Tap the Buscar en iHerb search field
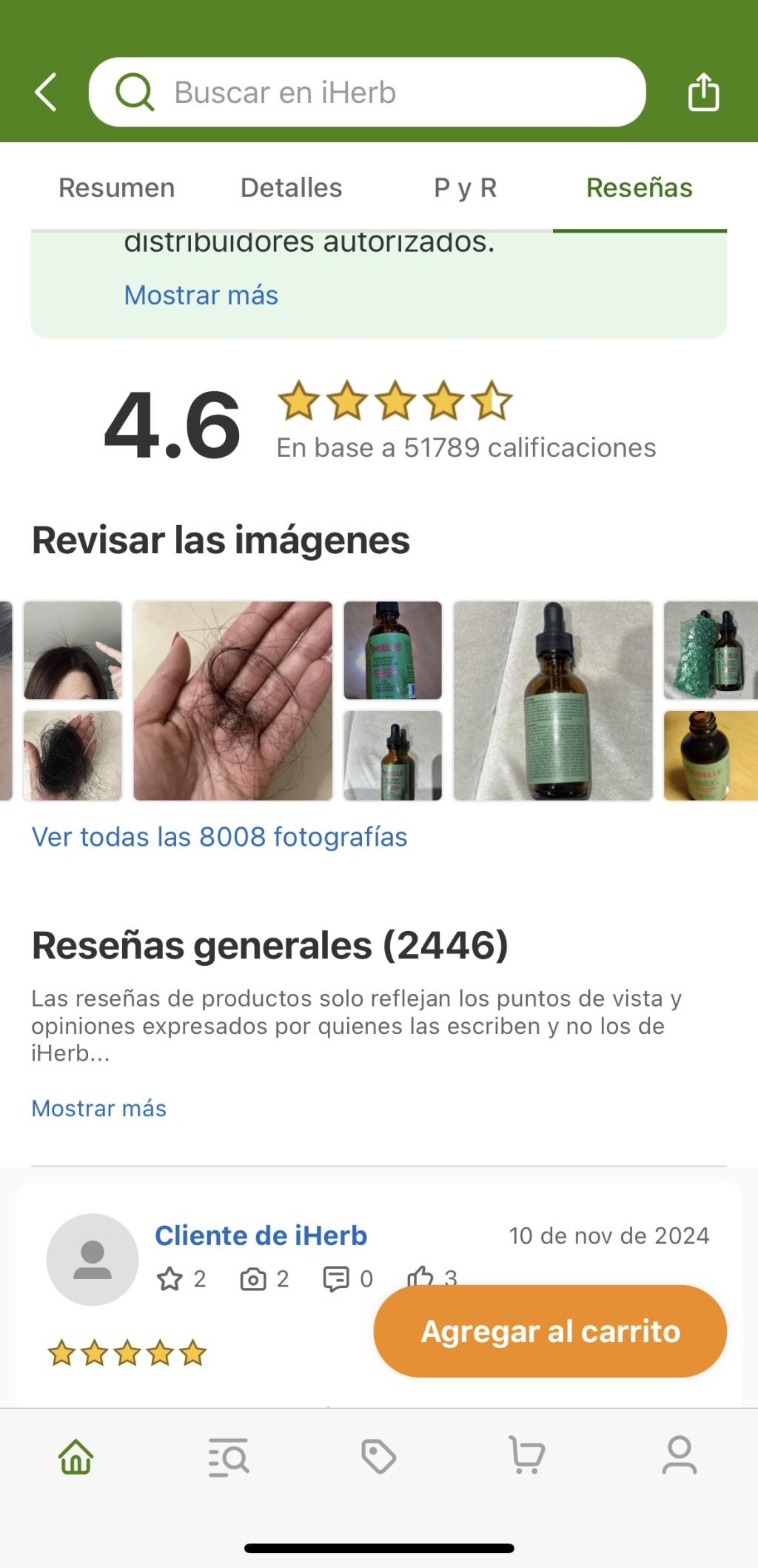The image size is (758, 1568). tap(367, 93)
